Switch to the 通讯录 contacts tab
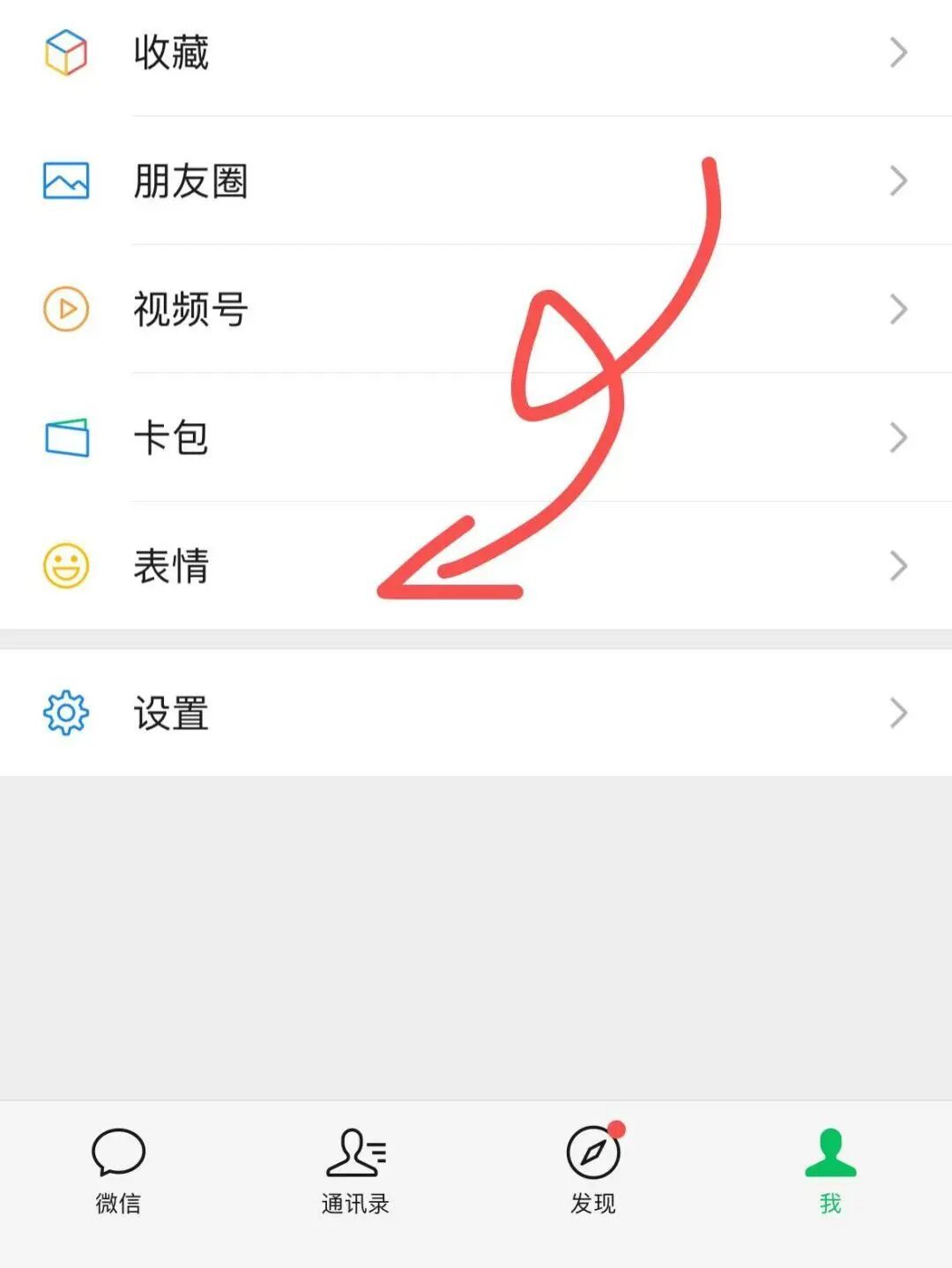Image resolution: width=952 pixels, height=1268 pixels. [355, 1170]
